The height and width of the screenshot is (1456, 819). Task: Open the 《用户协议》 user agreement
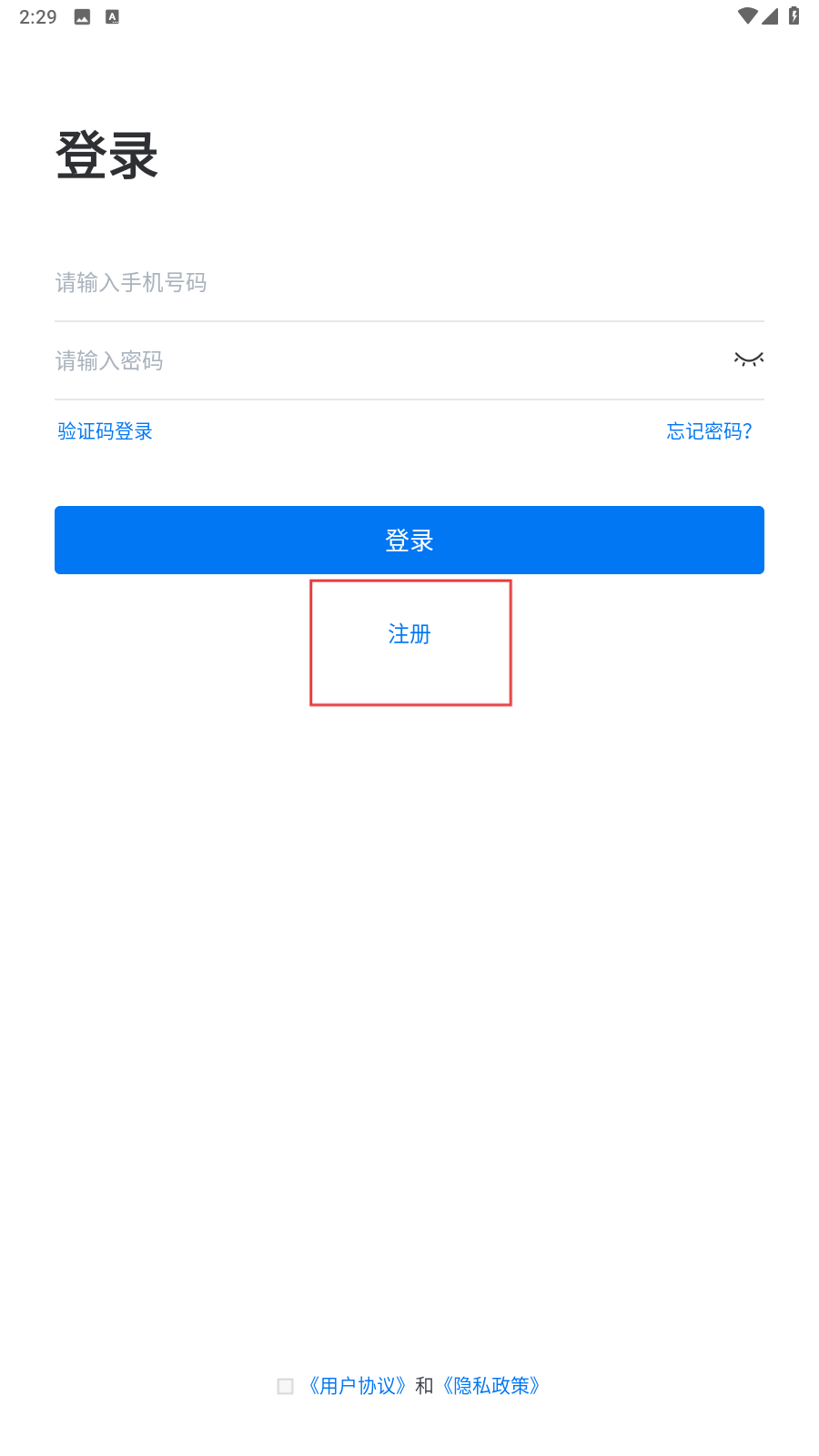point(357,1386)
